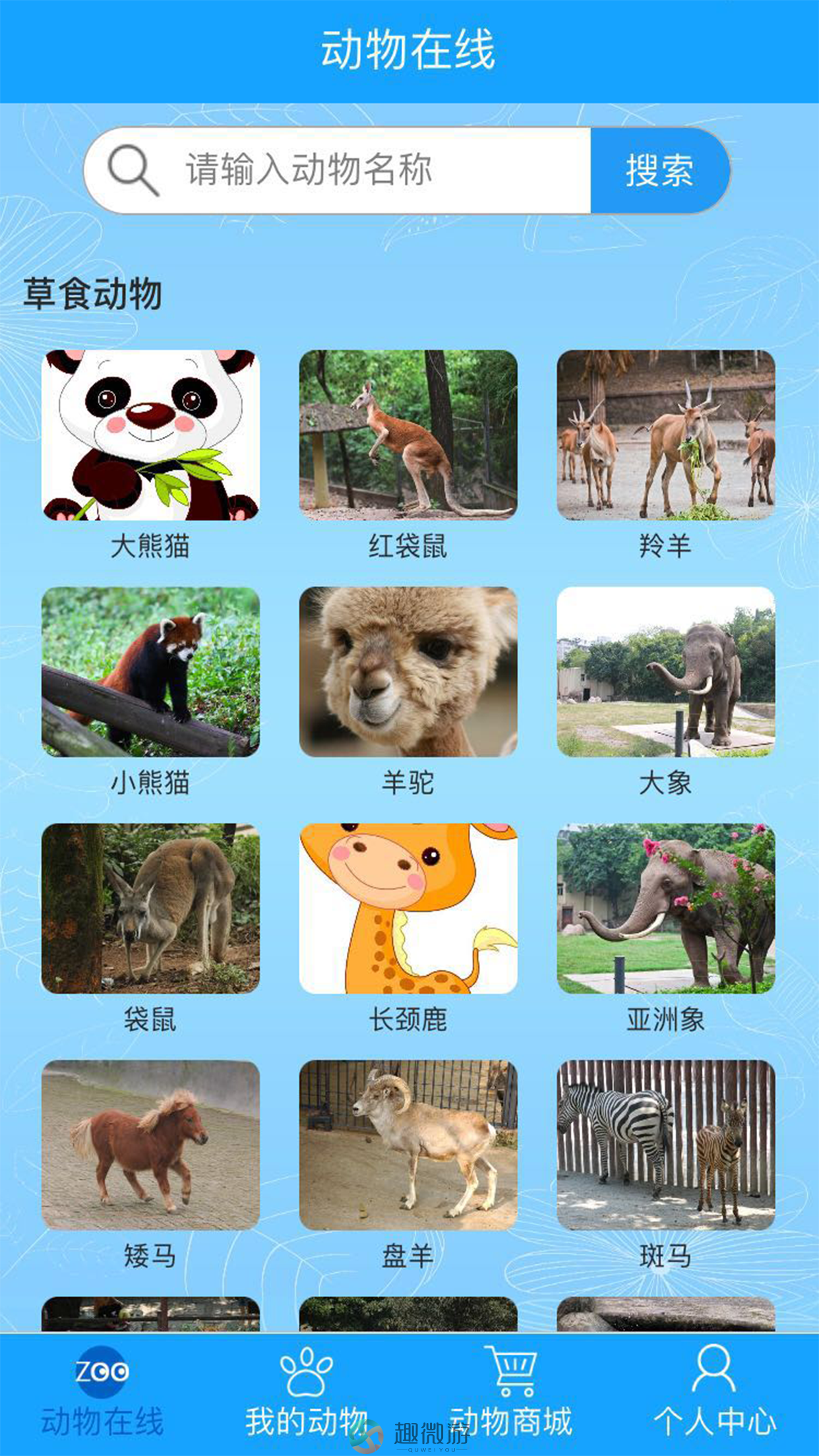Select the 斑马 zebra tile

pyautogui.click(x=666, y=1145)
